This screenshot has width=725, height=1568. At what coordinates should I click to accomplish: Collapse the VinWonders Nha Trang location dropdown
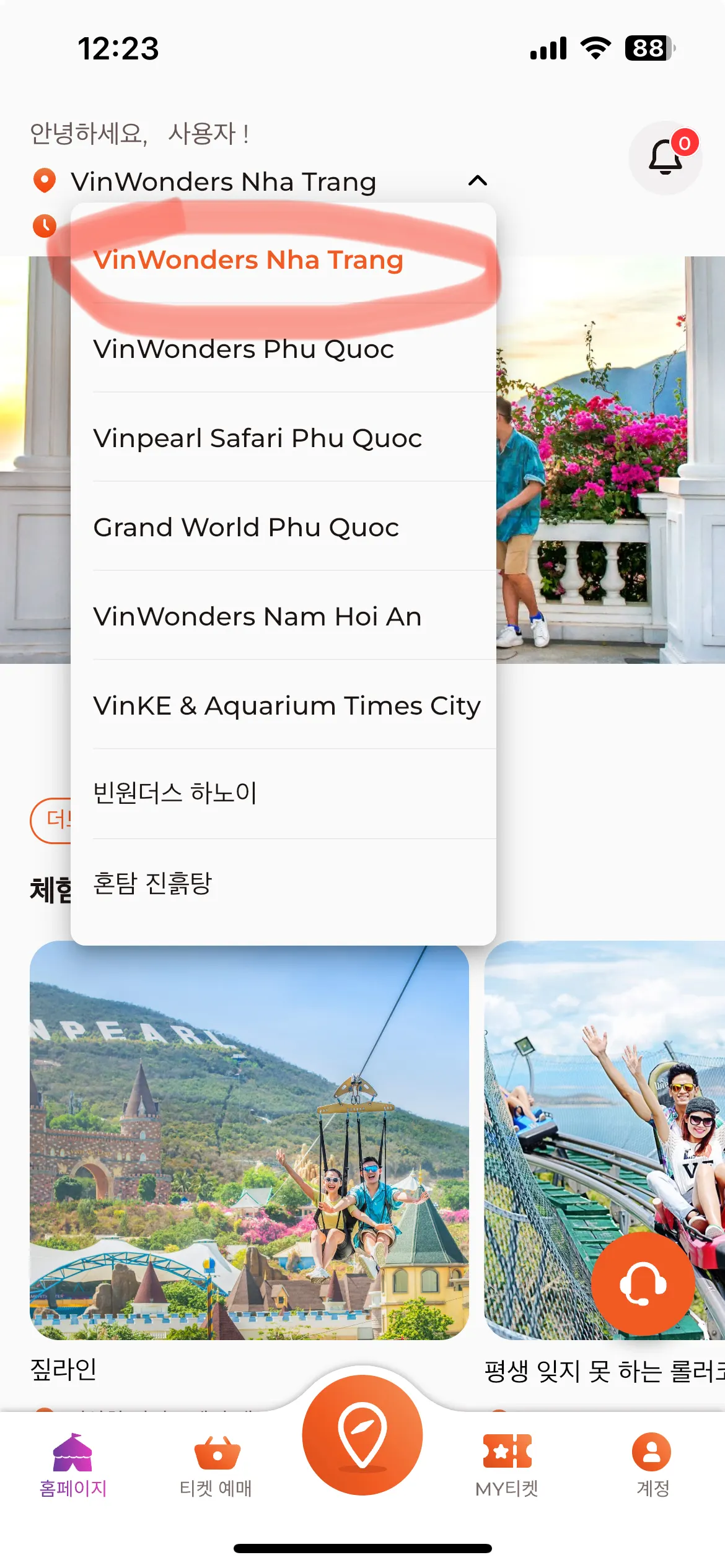(x=478, y=181)
